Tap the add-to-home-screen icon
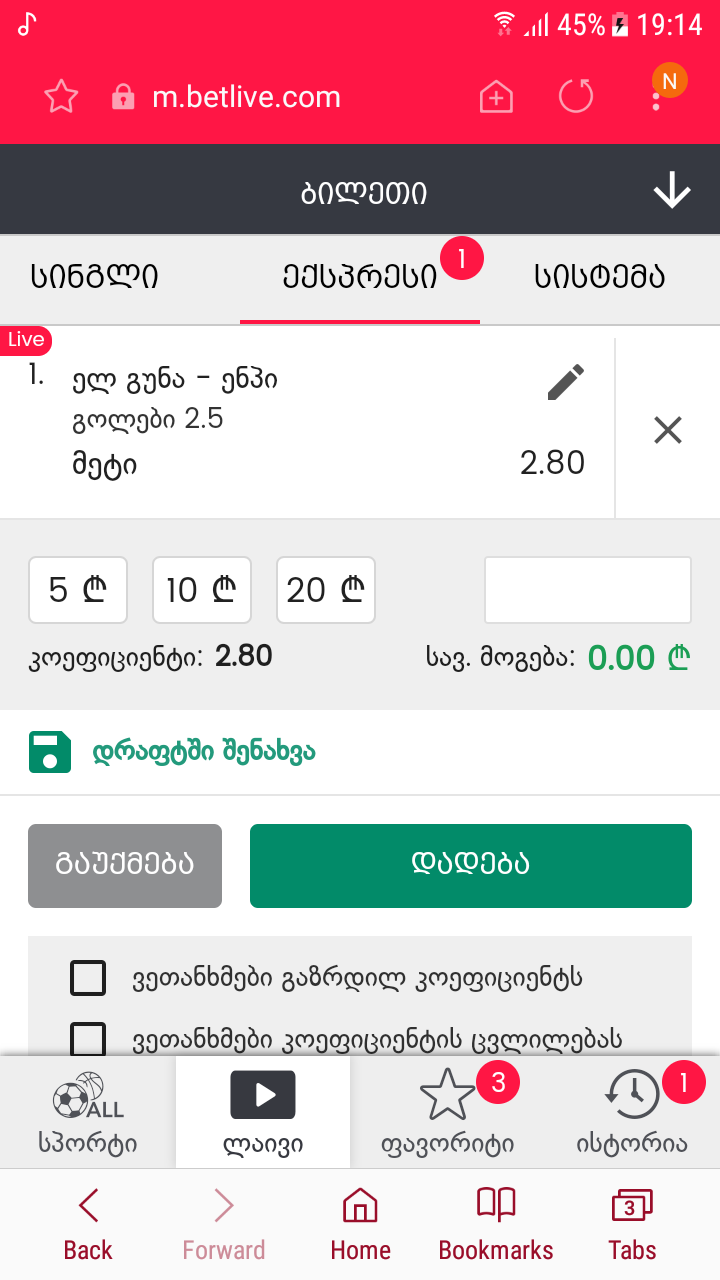The image size is (720, 1280). [496, 97]
